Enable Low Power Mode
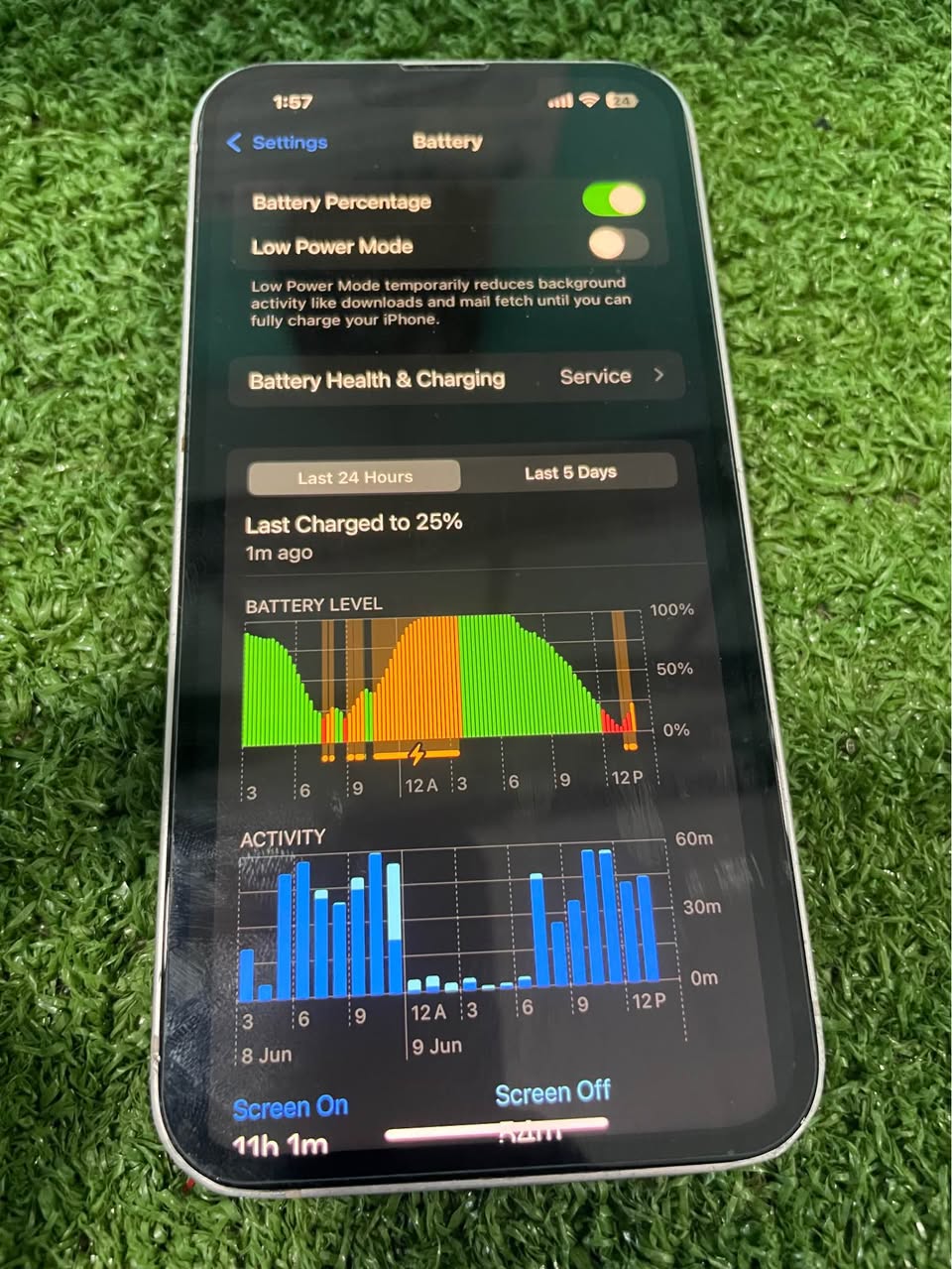The width and height of the screenshot is (952, 1269). click(x=618, y=243)
